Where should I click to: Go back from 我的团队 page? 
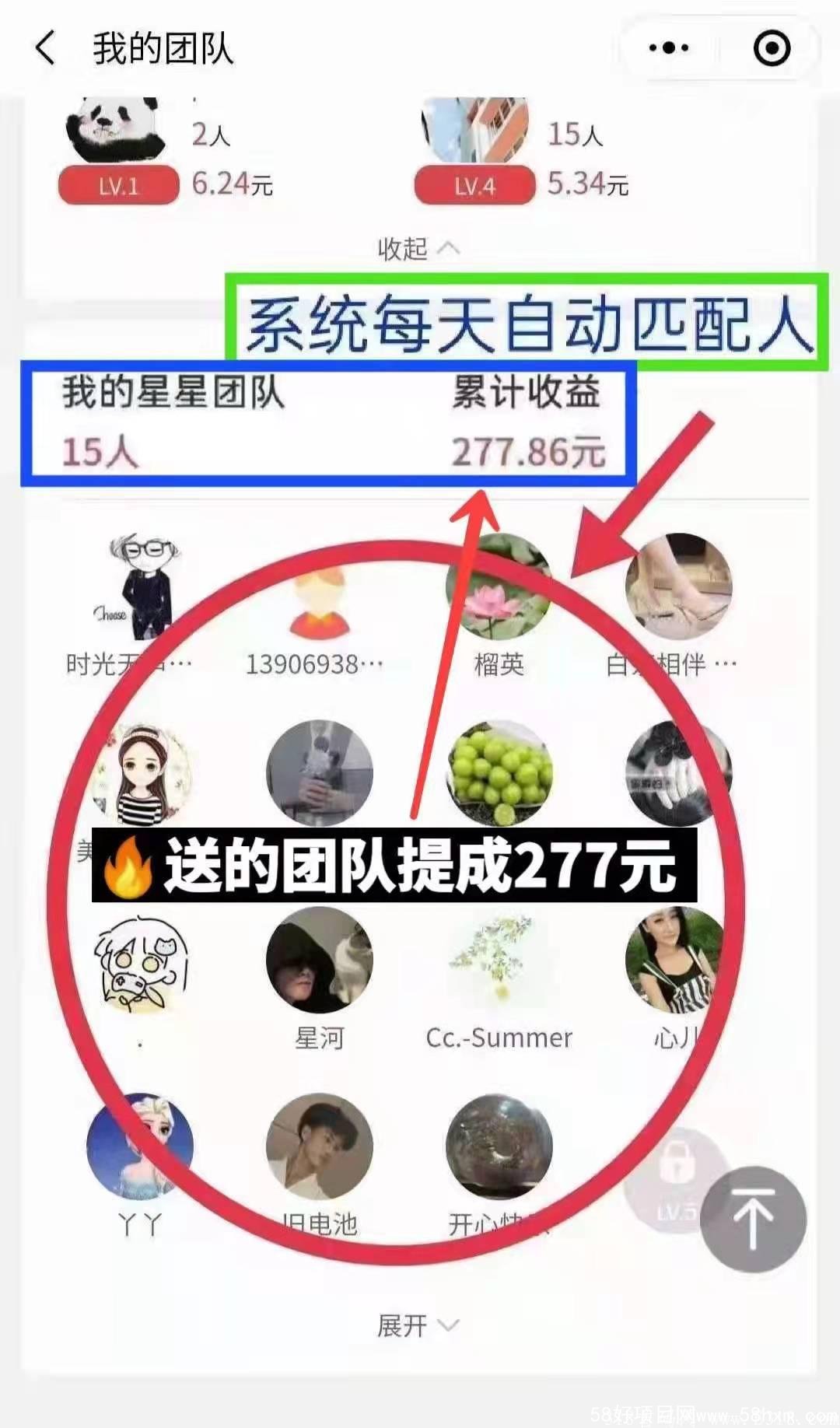point(45,48)
